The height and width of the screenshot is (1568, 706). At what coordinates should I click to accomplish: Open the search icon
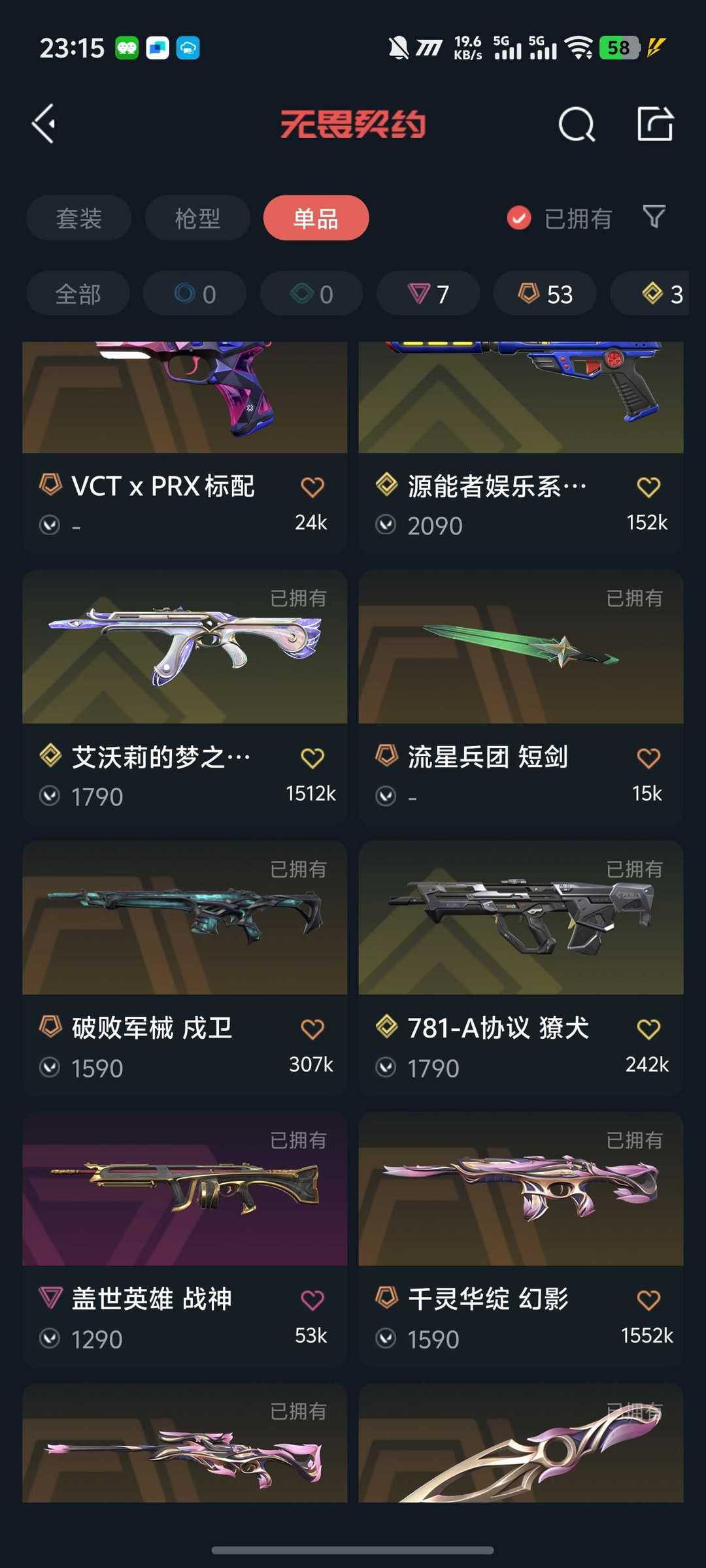click(577, 124)
